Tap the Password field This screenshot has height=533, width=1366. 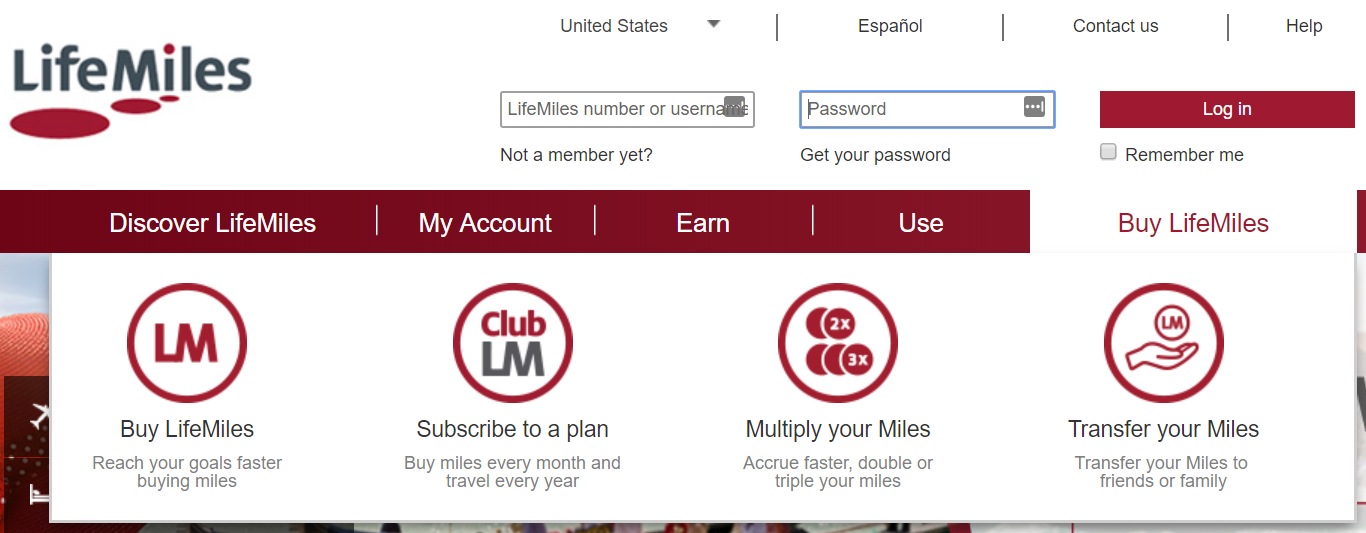(912, 109)
